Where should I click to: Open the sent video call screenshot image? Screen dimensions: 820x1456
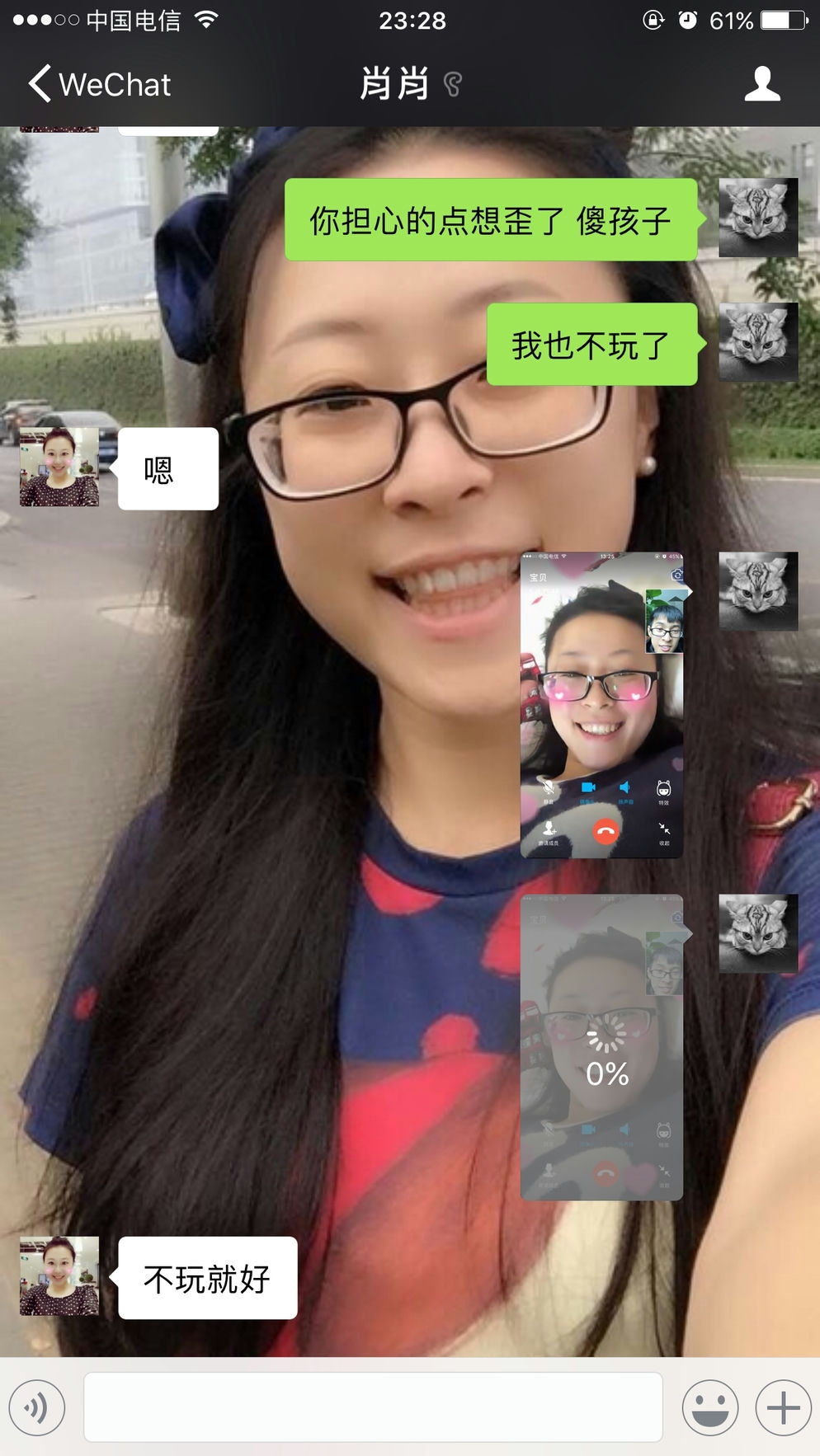[601, 705]
